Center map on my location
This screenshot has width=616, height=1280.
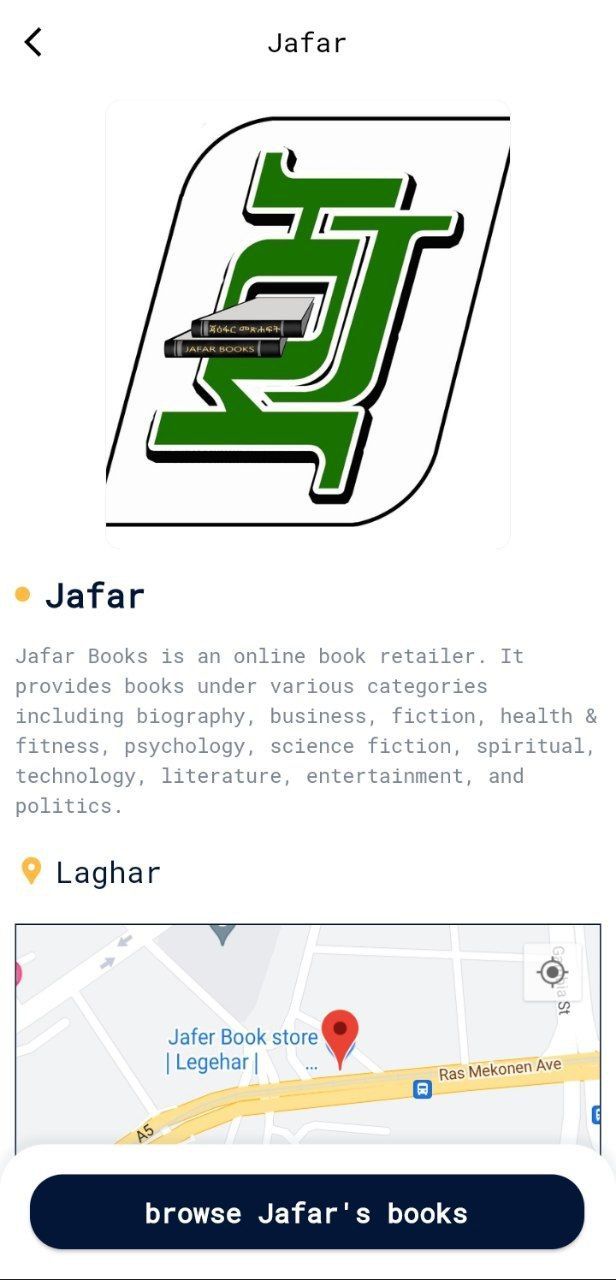click(552, 972)
